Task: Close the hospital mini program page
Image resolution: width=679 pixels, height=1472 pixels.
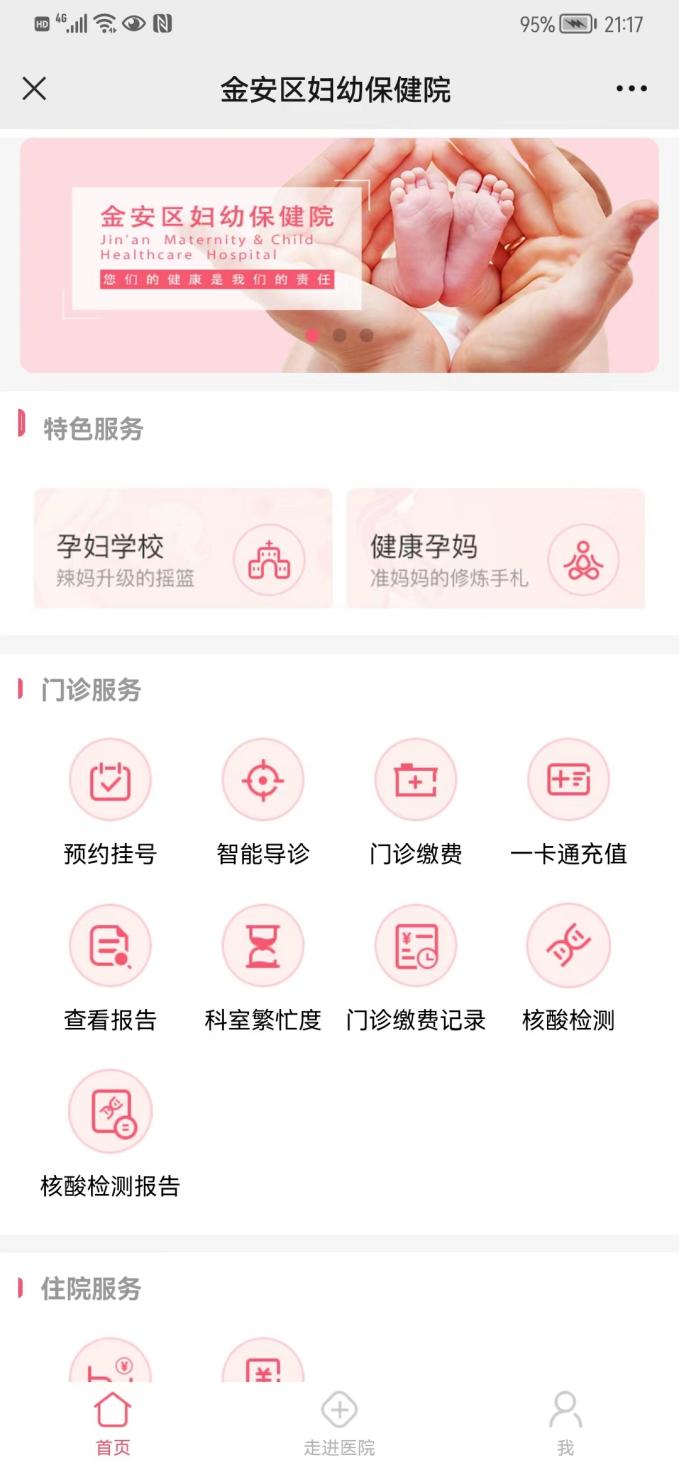Action: pyautogui.click(x=34, y=89)
